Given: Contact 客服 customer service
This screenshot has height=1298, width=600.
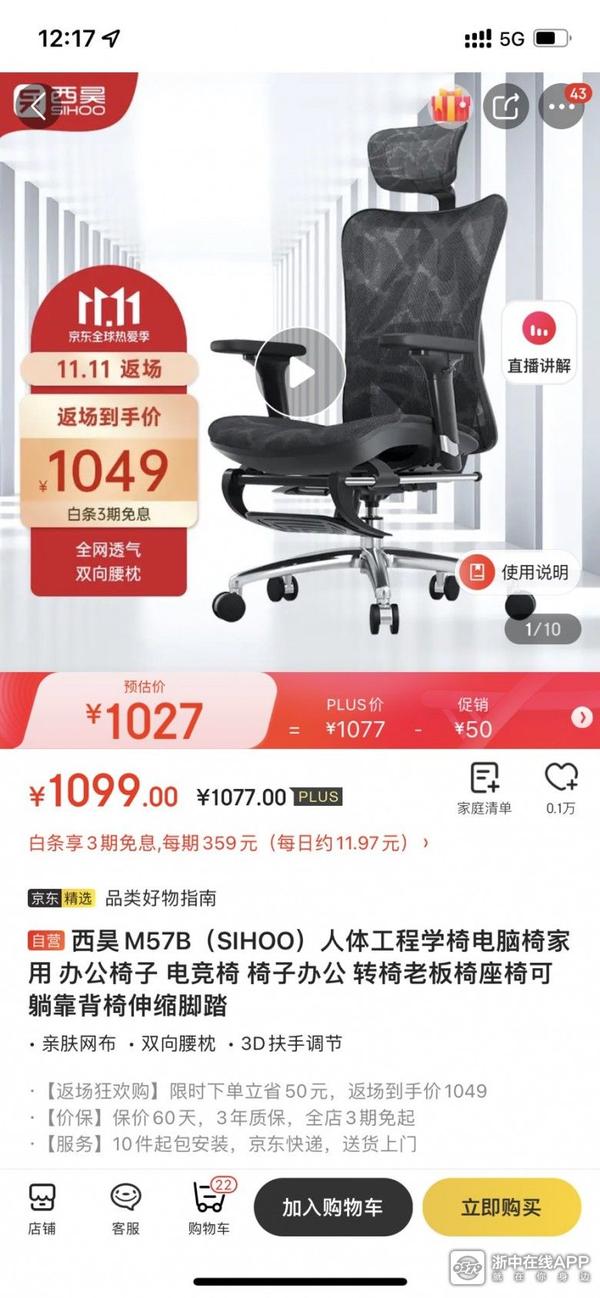Looking at the screenshot, I should 125,1207.
